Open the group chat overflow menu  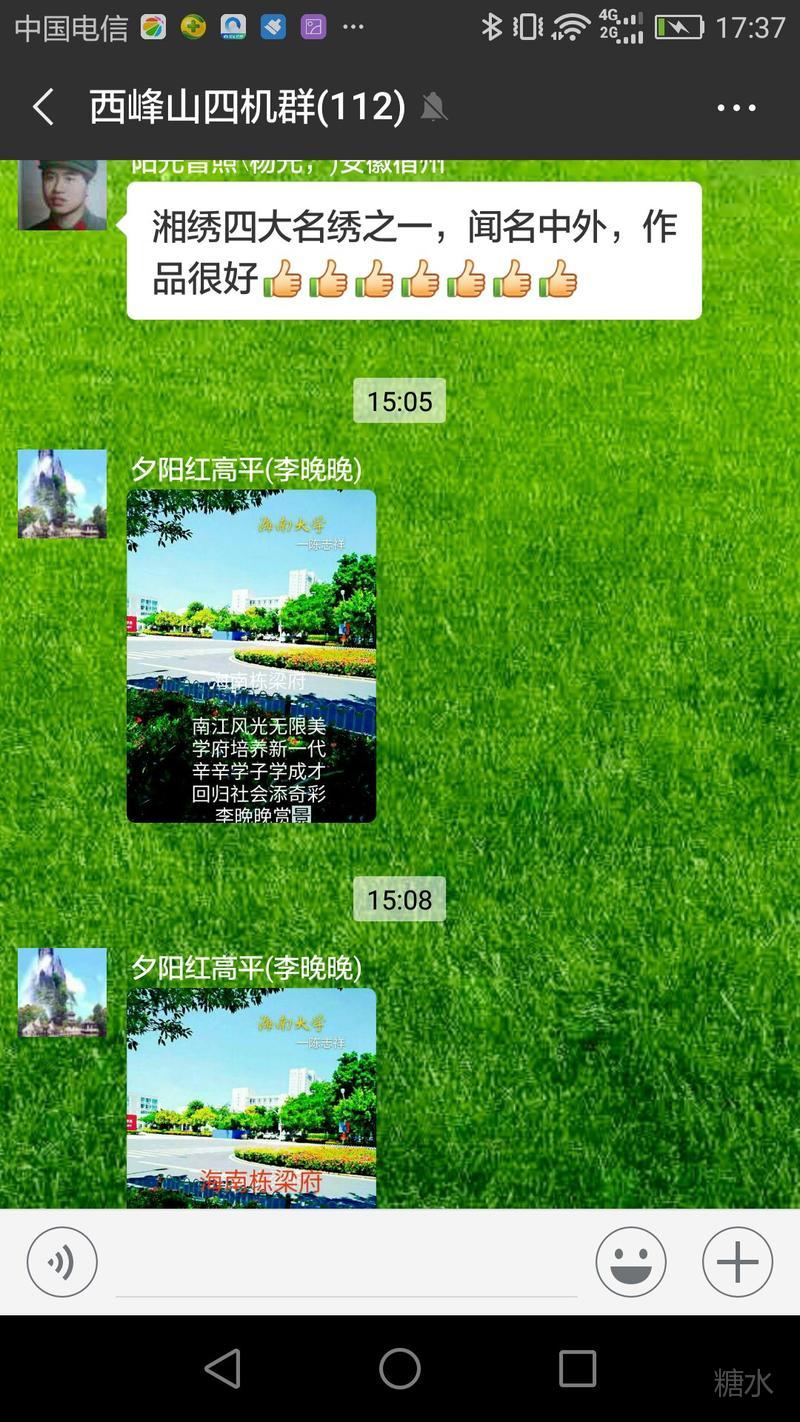tap(736, 108)
